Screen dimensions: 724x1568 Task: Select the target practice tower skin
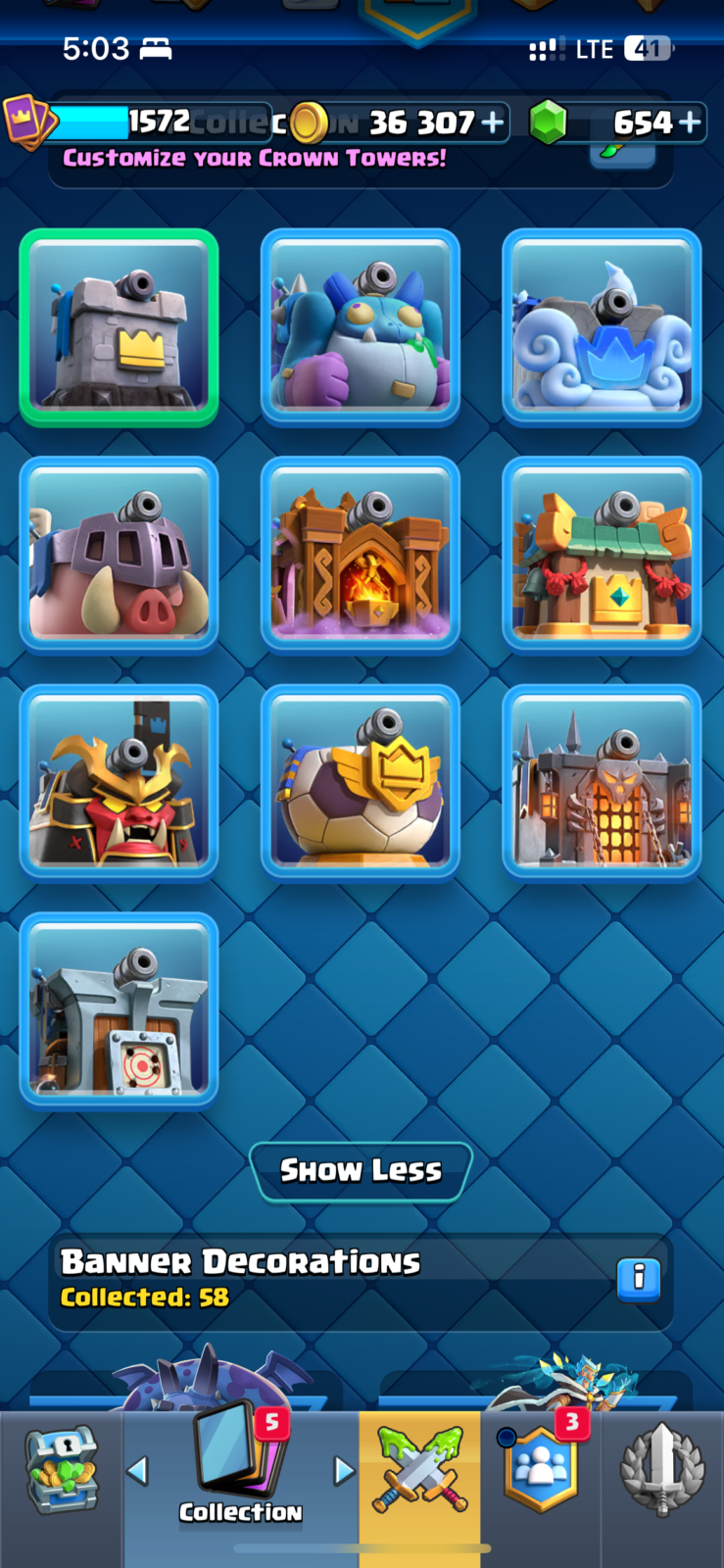click(x=119, y=1010)
